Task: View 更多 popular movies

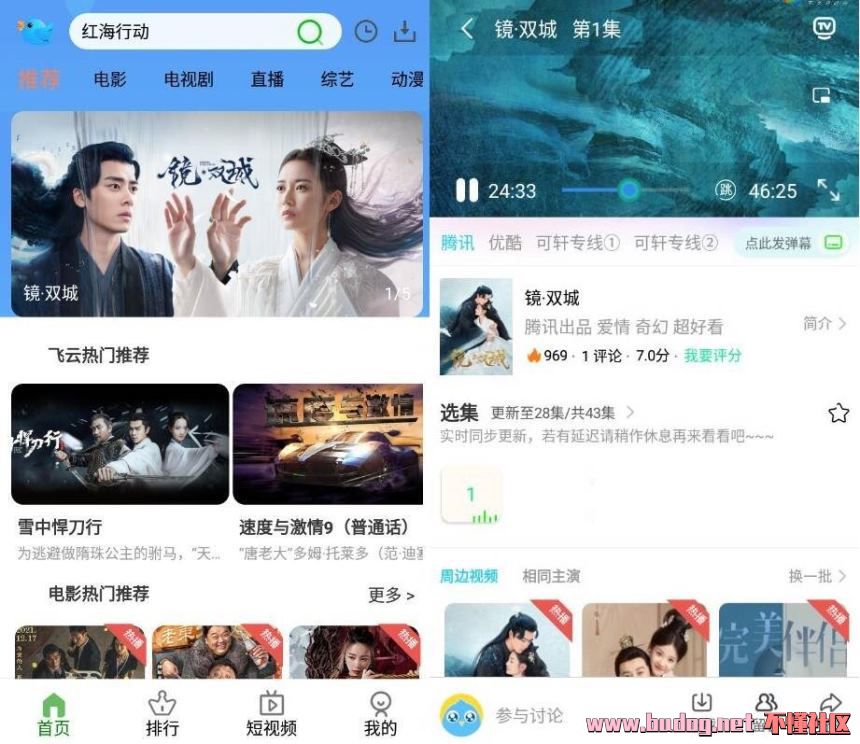Action: (x=390, y=595)
